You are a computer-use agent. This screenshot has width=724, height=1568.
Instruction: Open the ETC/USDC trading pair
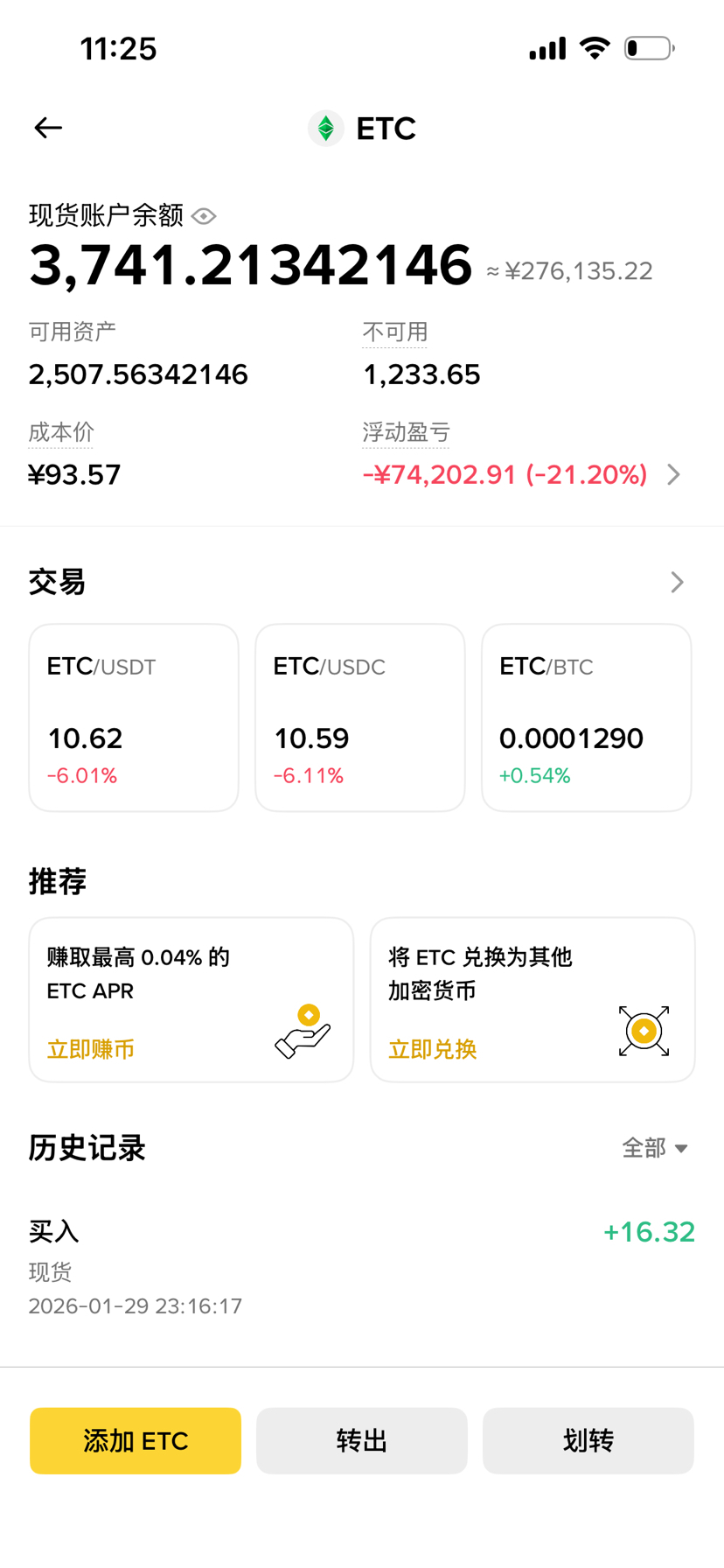click(x=360, y=717)
